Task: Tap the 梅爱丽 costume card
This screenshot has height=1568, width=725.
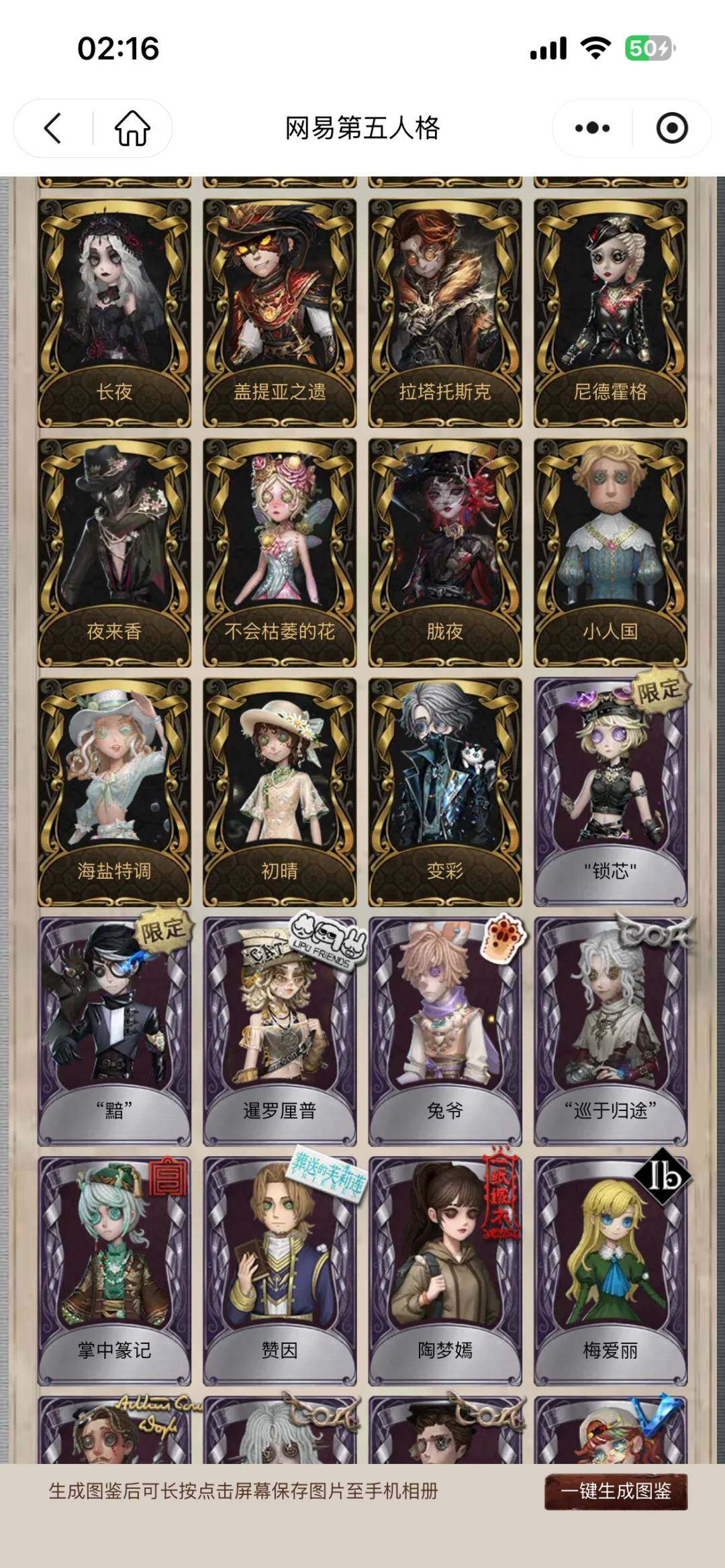Action: click(610, 1271)
